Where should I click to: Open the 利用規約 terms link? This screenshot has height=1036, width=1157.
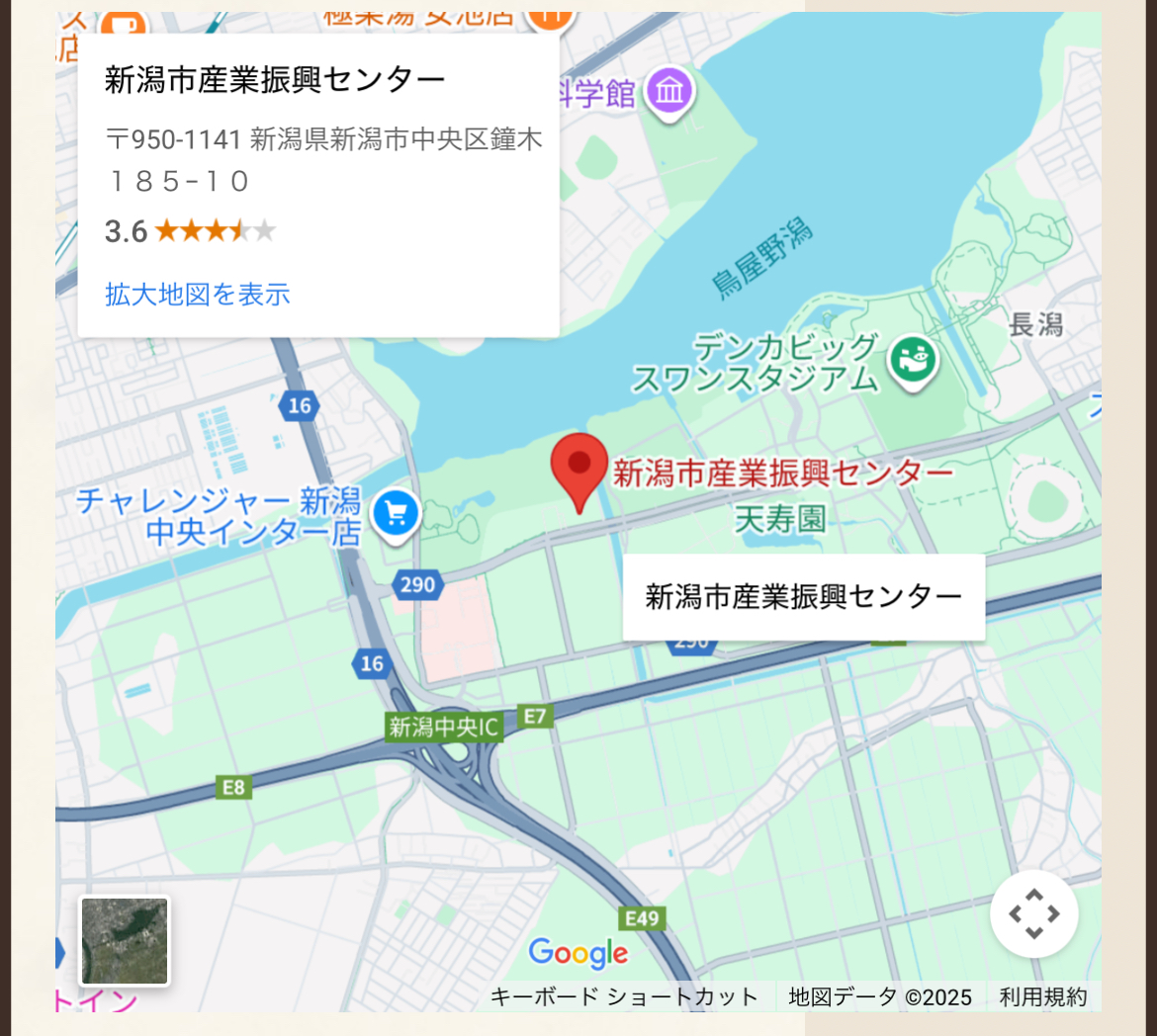(1042, 996)
